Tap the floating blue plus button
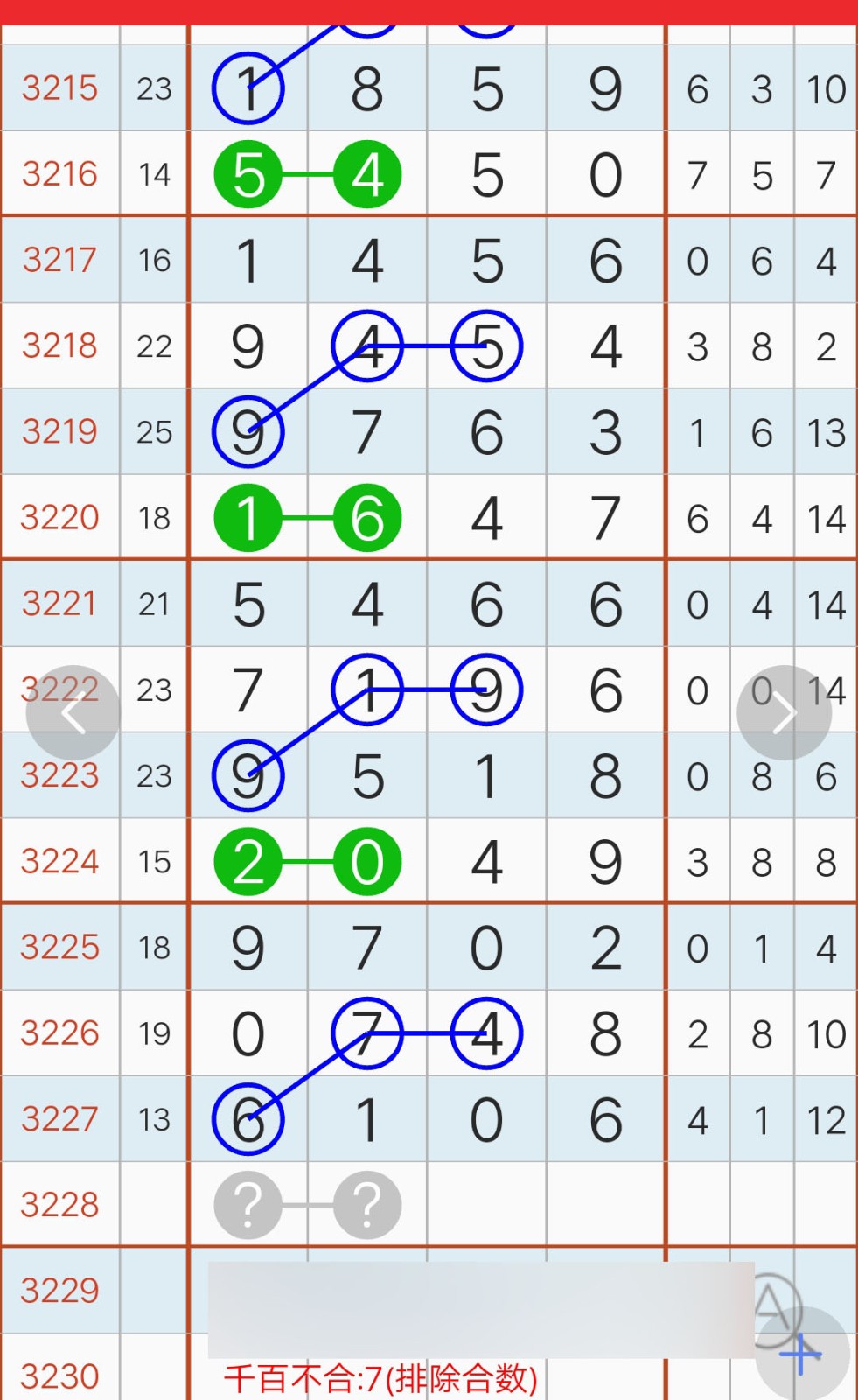 [x=802, y=1354]
